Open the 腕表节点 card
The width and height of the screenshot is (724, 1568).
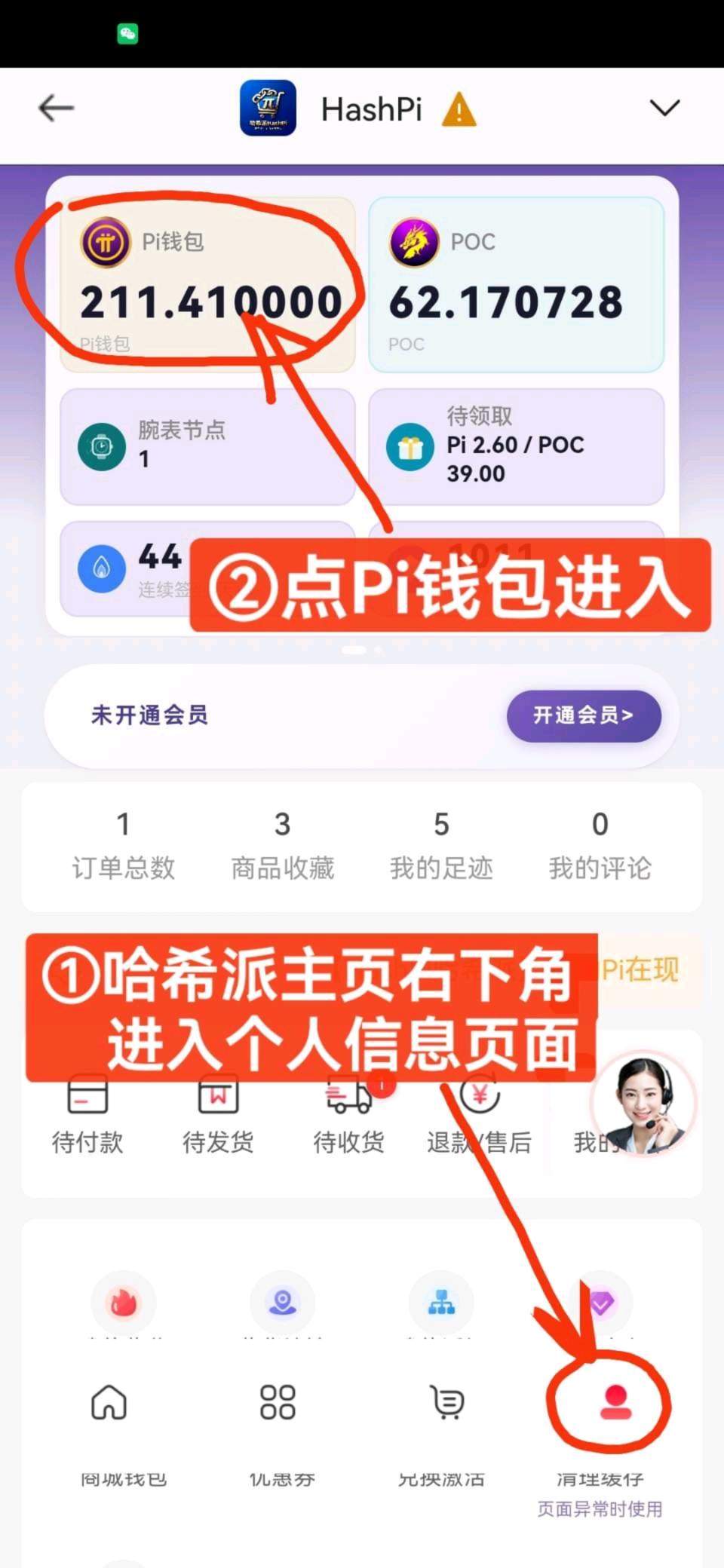(207, 446)
